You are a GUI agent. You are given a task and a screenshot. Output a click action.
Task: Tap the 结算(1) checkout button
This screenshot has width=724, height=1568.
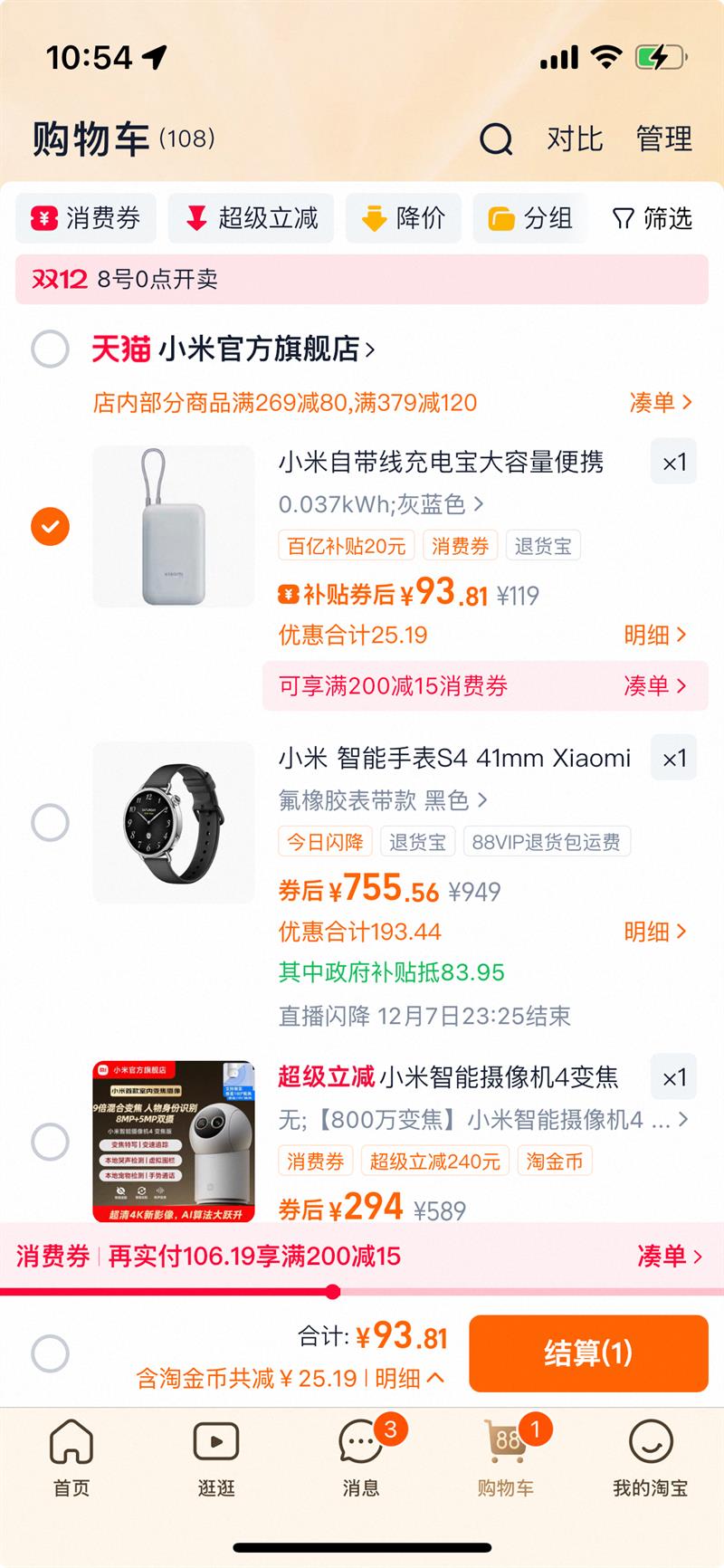coord(587,1353)
